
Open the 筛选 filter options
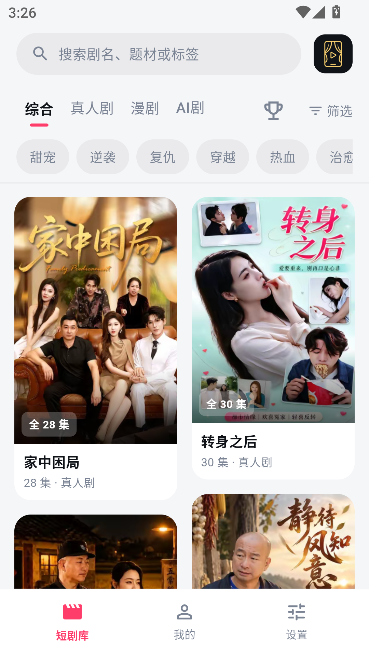coord(331,111)
